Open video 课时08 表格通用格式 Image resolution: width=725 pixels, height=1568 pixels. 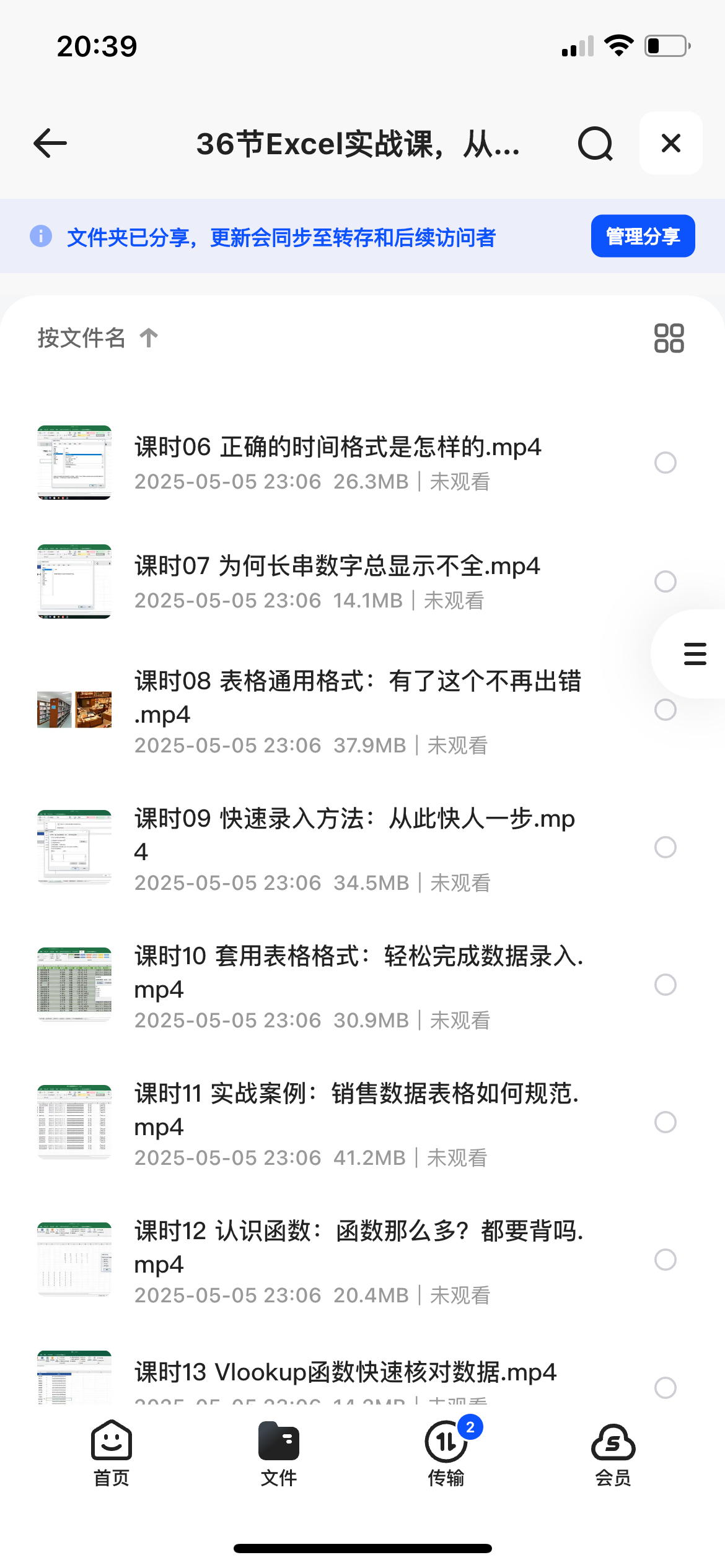(356, 710)
